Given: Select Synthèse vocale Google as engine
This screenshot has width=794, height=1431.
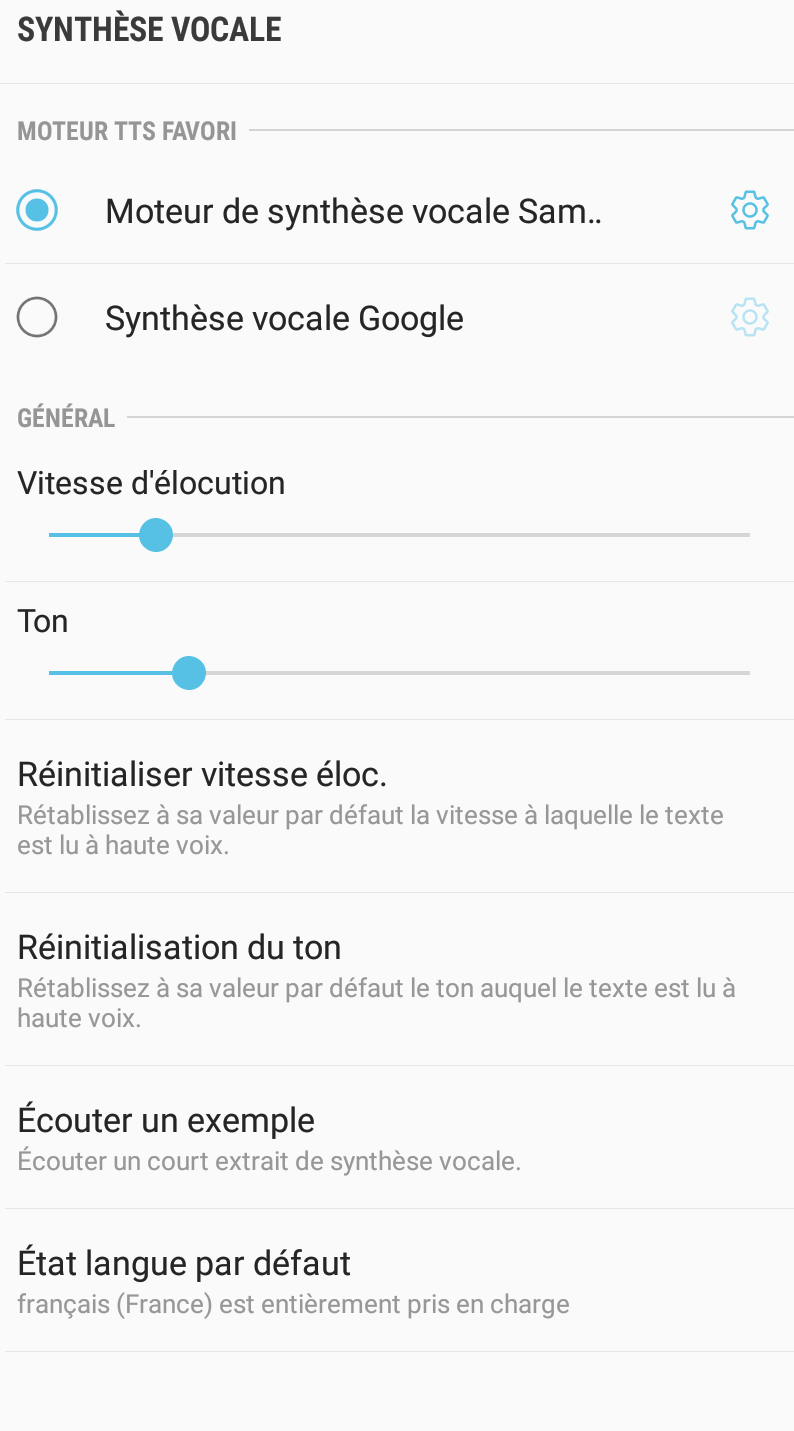Looking at the screenshot, I should point(38,319).
